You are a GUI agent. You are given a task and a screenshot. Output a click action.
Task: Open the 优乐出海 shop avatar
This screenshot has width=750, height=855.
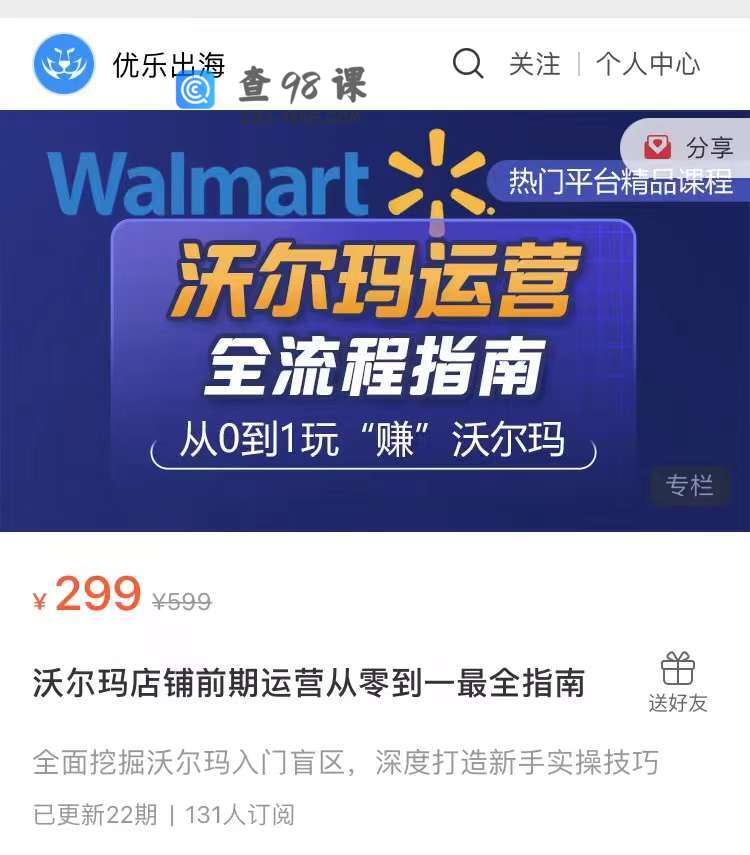coord(64,64)
